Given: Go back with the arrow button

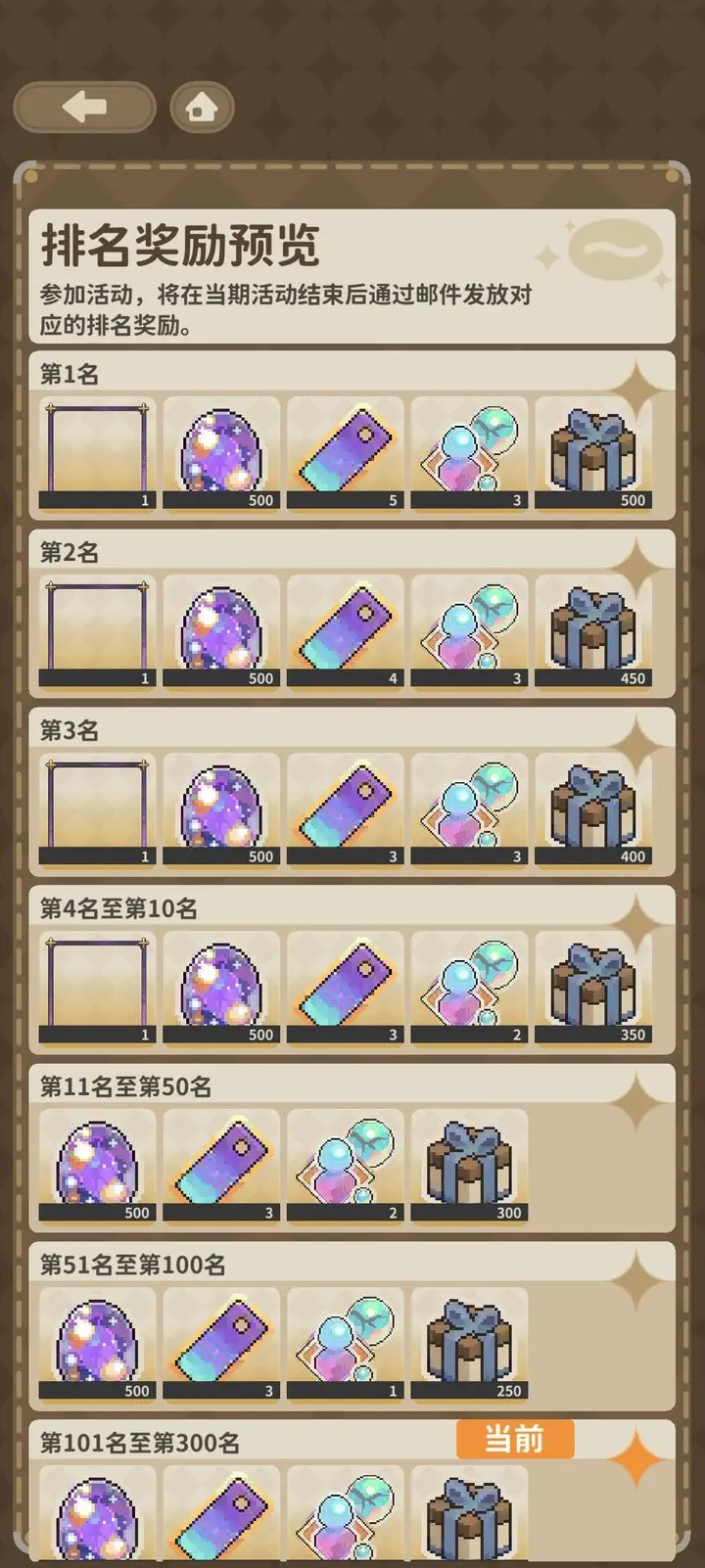Looking at the screenshot, I should pos(84,107).
